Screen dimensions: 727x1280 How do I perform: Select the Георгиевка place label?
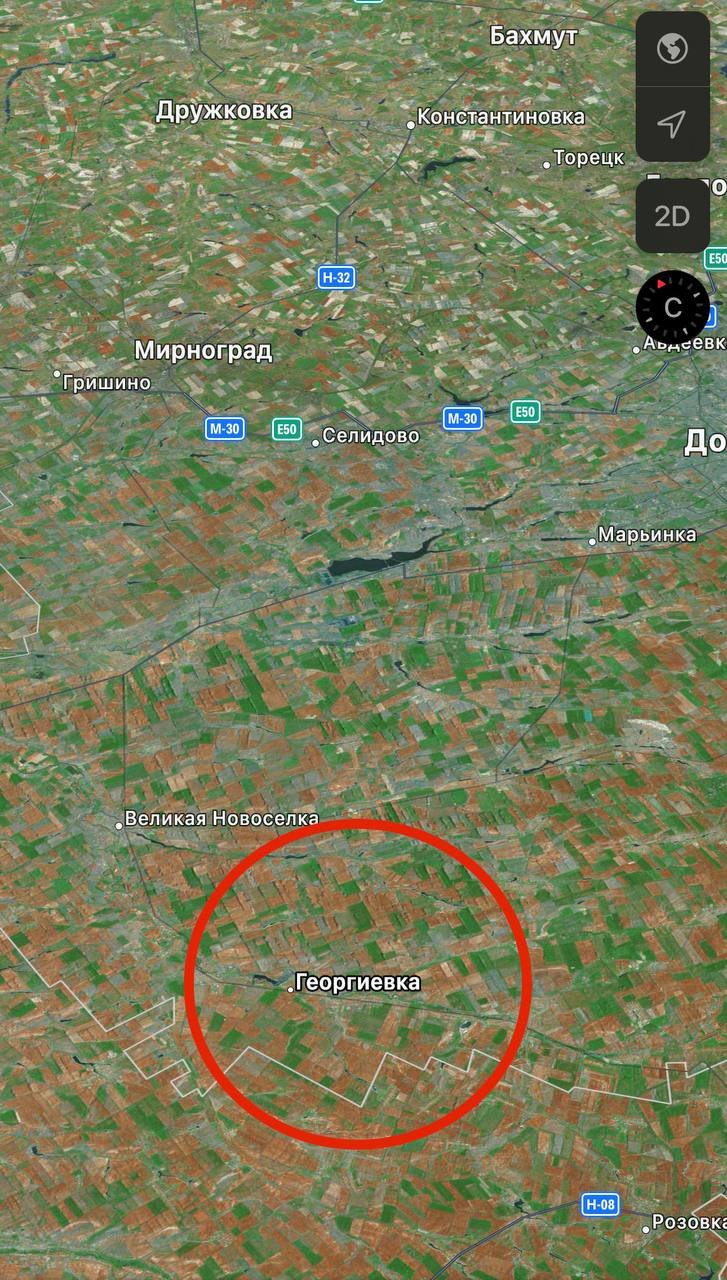click(x=358, y=983)
